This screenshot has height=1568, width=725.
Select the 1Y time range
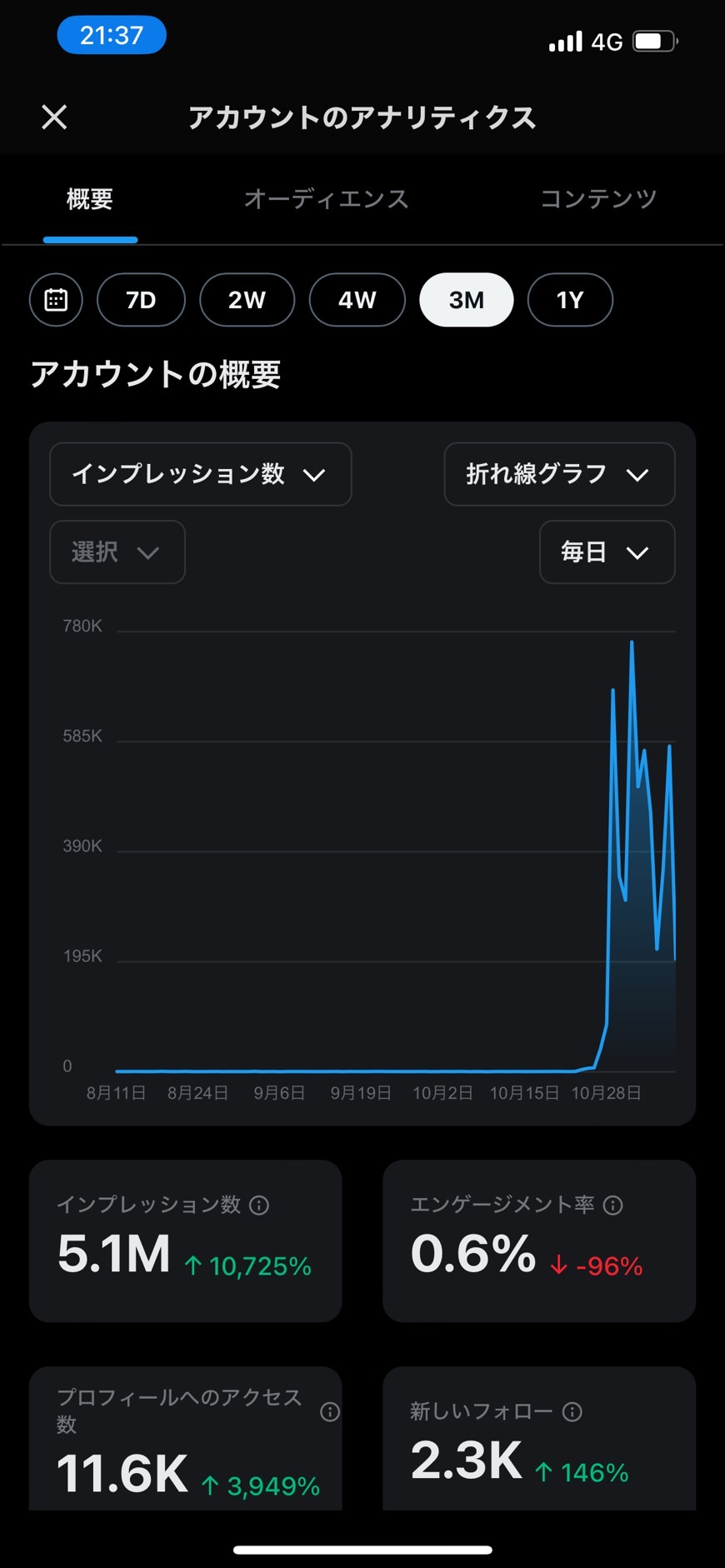coord(570,300)
